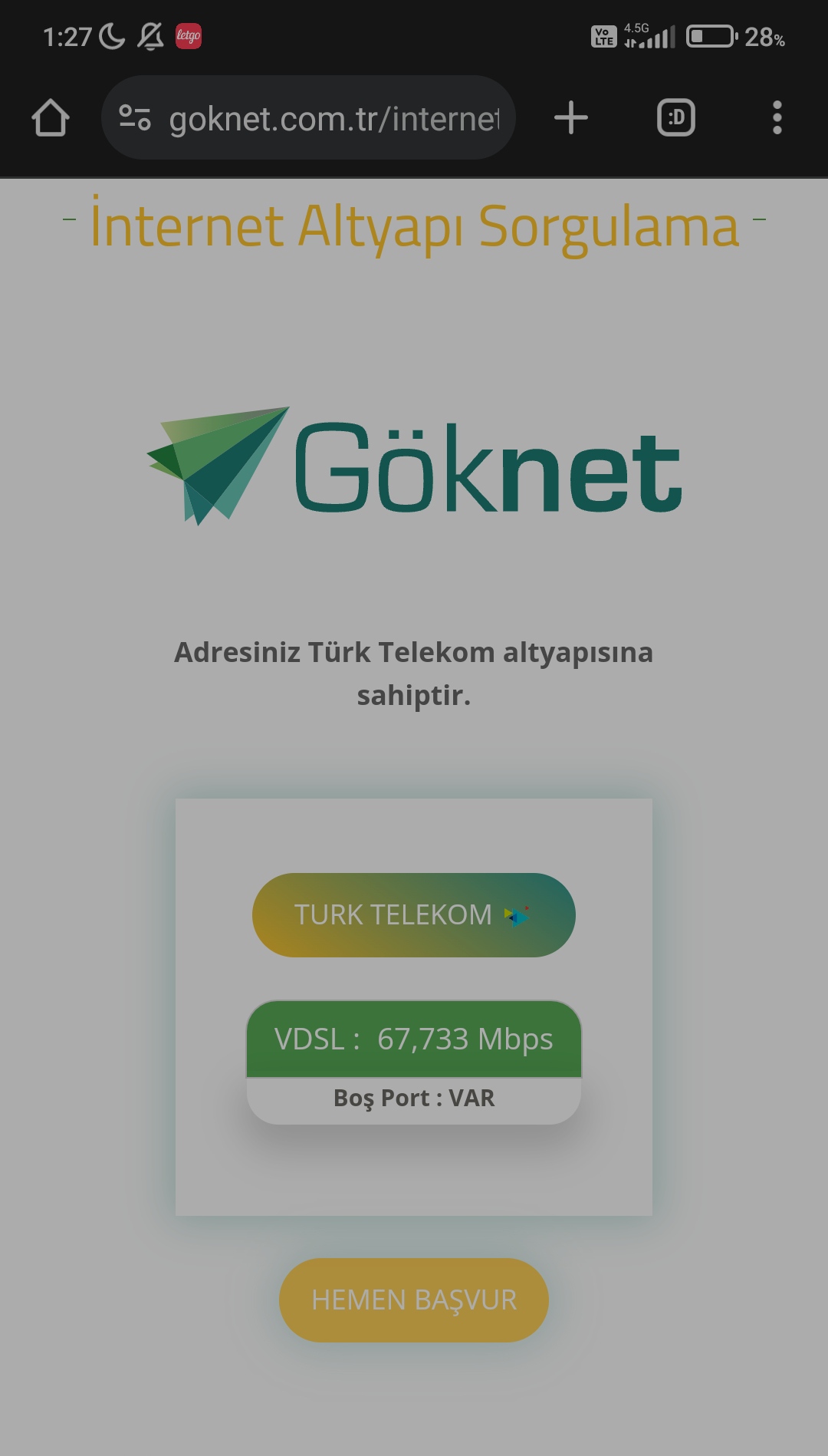The width and height of the screenshot is (828, 1456).
Task: Select the TURK TELEKOM button
Action: pos(413,914)
